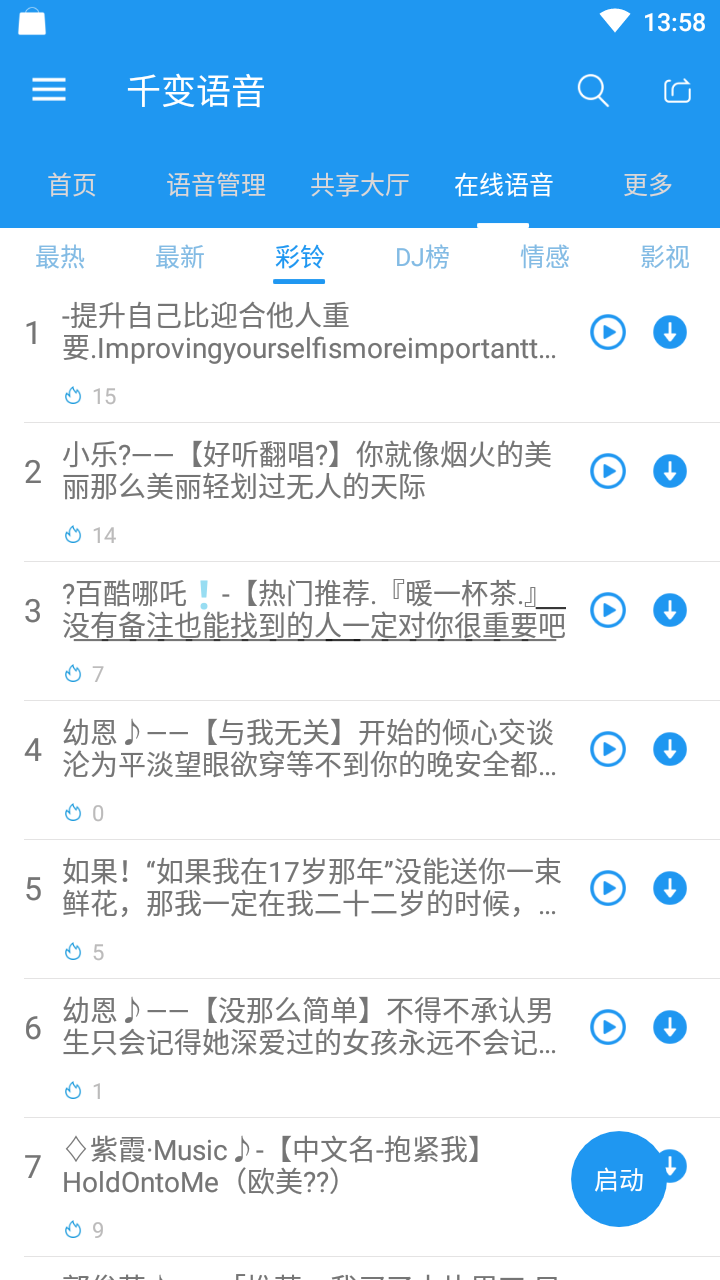720x1280 pixels.
Task: Tap the floating 启动 button
Action: click(x=619, y=1179)
